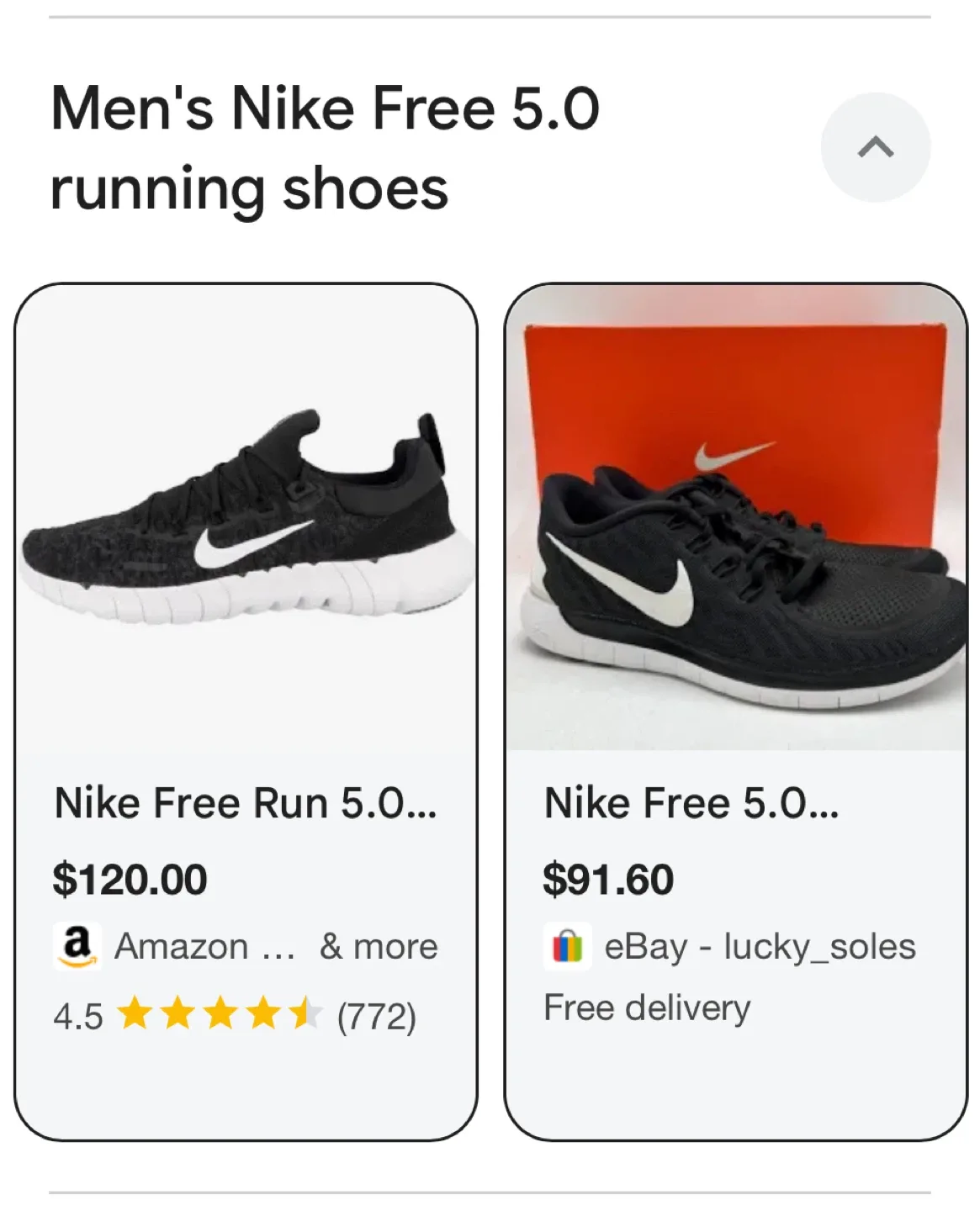The image size is (980, 1211).
Task: Select the $120.00 price text
Action: click(x=130, y=879)
